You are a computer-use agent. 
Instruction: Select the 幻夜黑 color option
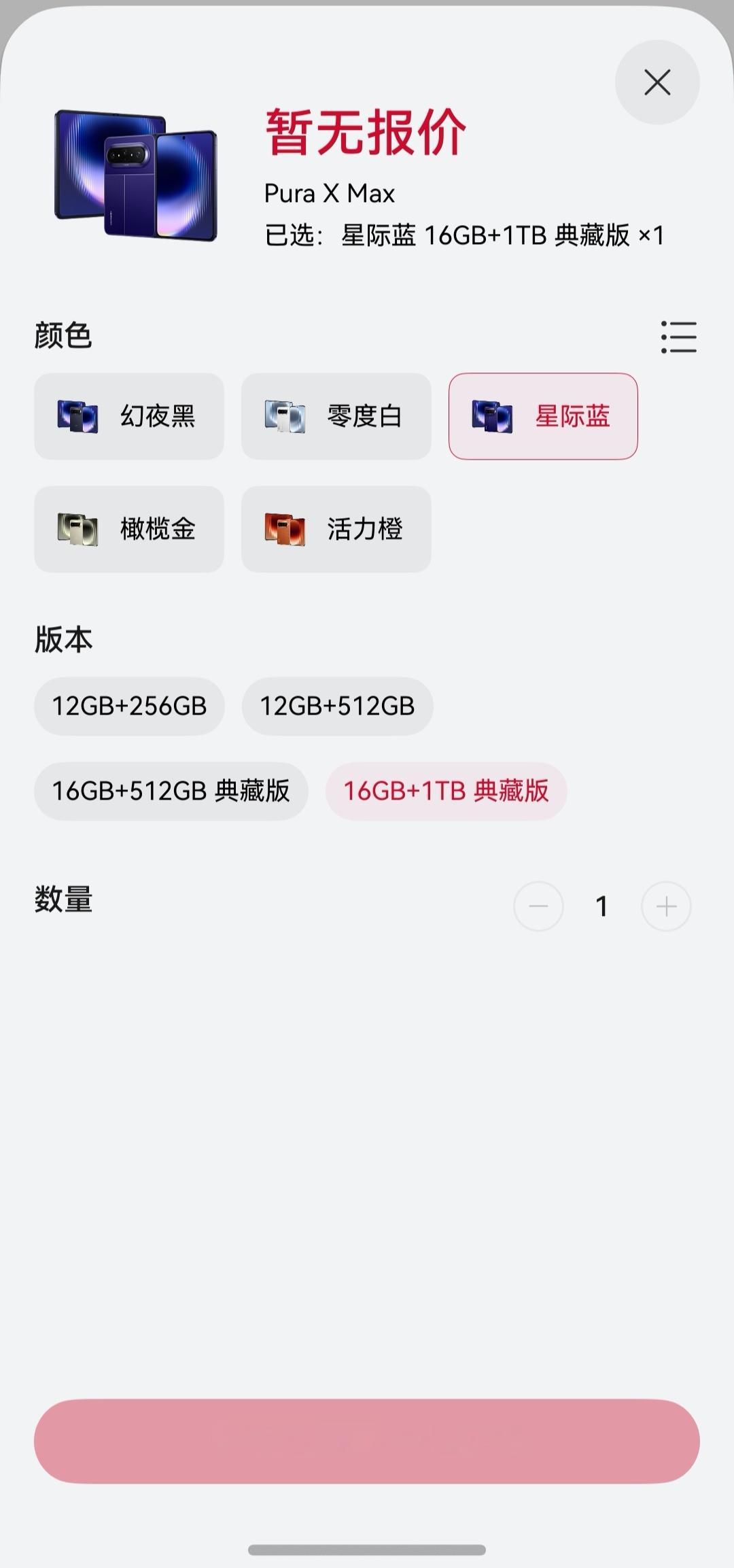[129, 417]
